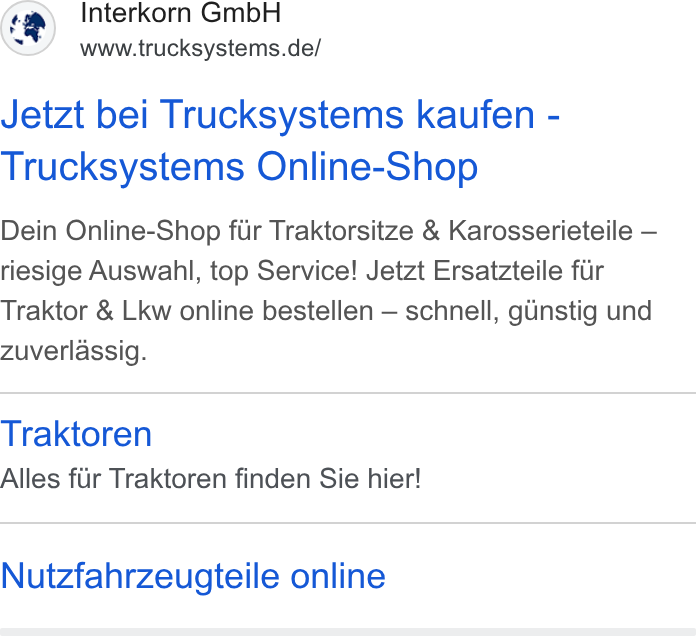Open the Nutzfahrzeugteile online sitelink
Viewport: 696px width, 636px height.
pyautogui.click(x=193, y=576)
